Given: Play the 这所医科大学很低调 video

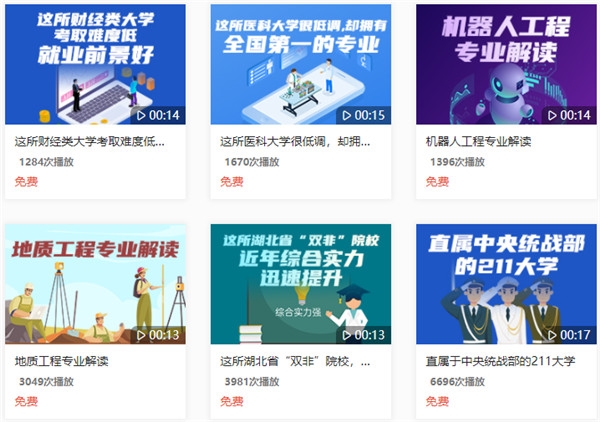Looking at the screenshot, I should 300,65.
